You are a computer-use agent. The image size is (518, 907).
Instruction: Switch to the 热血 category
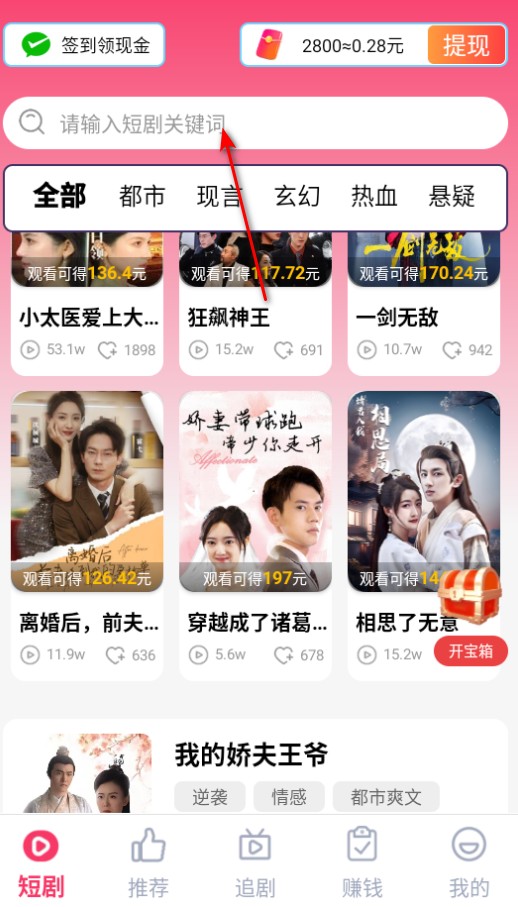(374, 197)
